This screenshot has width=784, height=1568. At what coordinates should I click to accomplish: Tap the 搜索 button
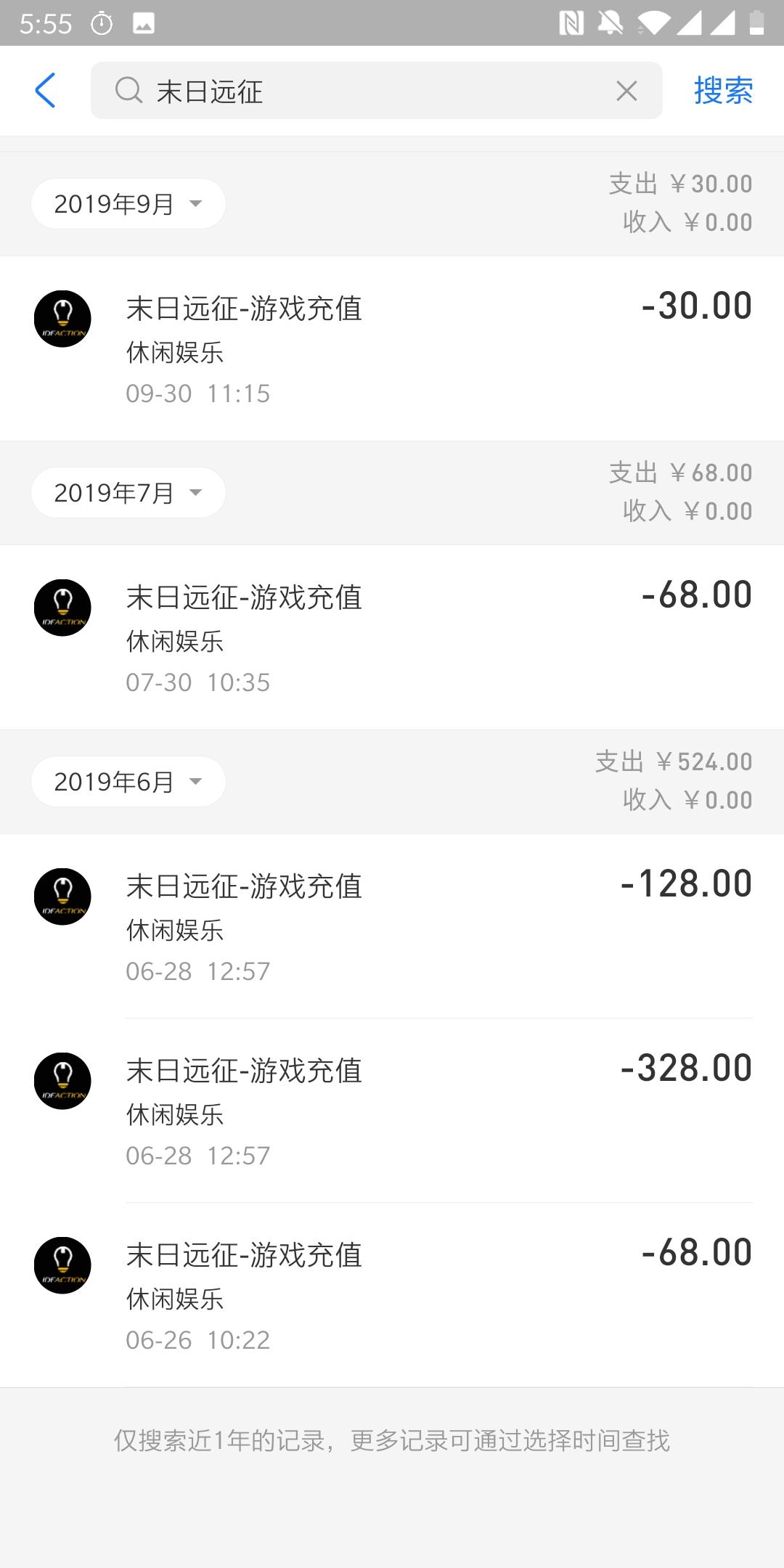723,91
